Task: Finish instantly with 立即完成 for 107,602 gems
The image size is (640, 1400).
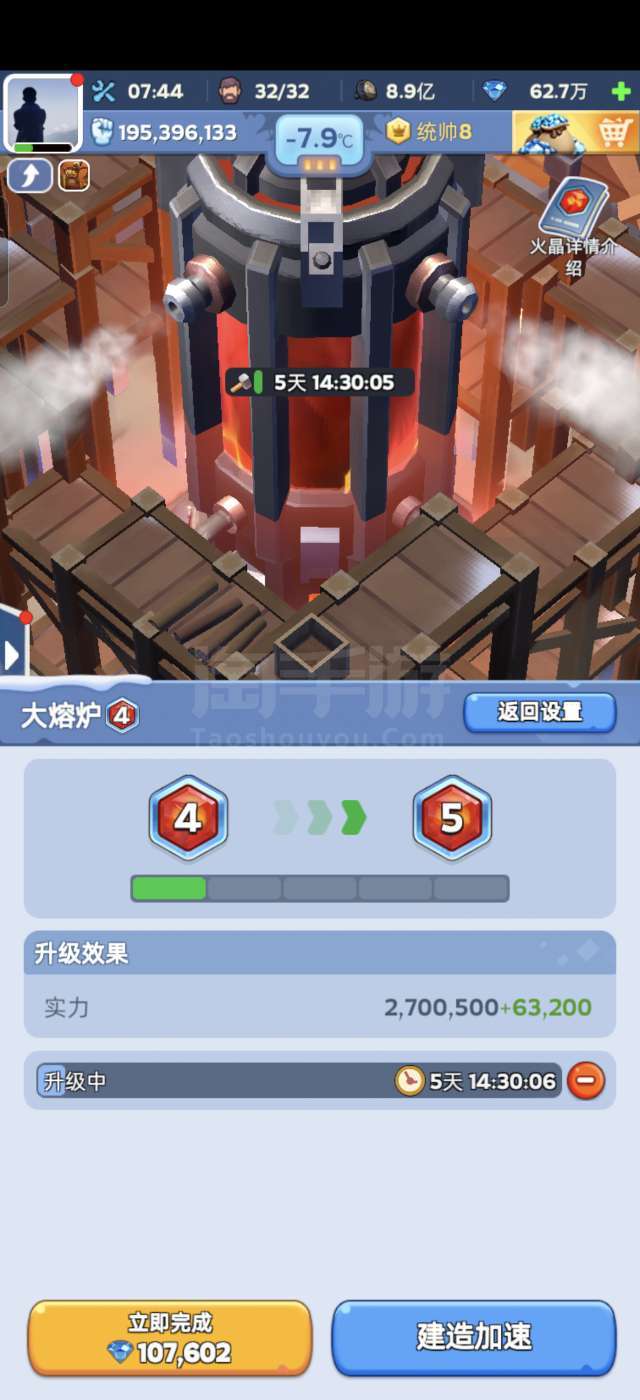Action: (x=170, y=1338)
